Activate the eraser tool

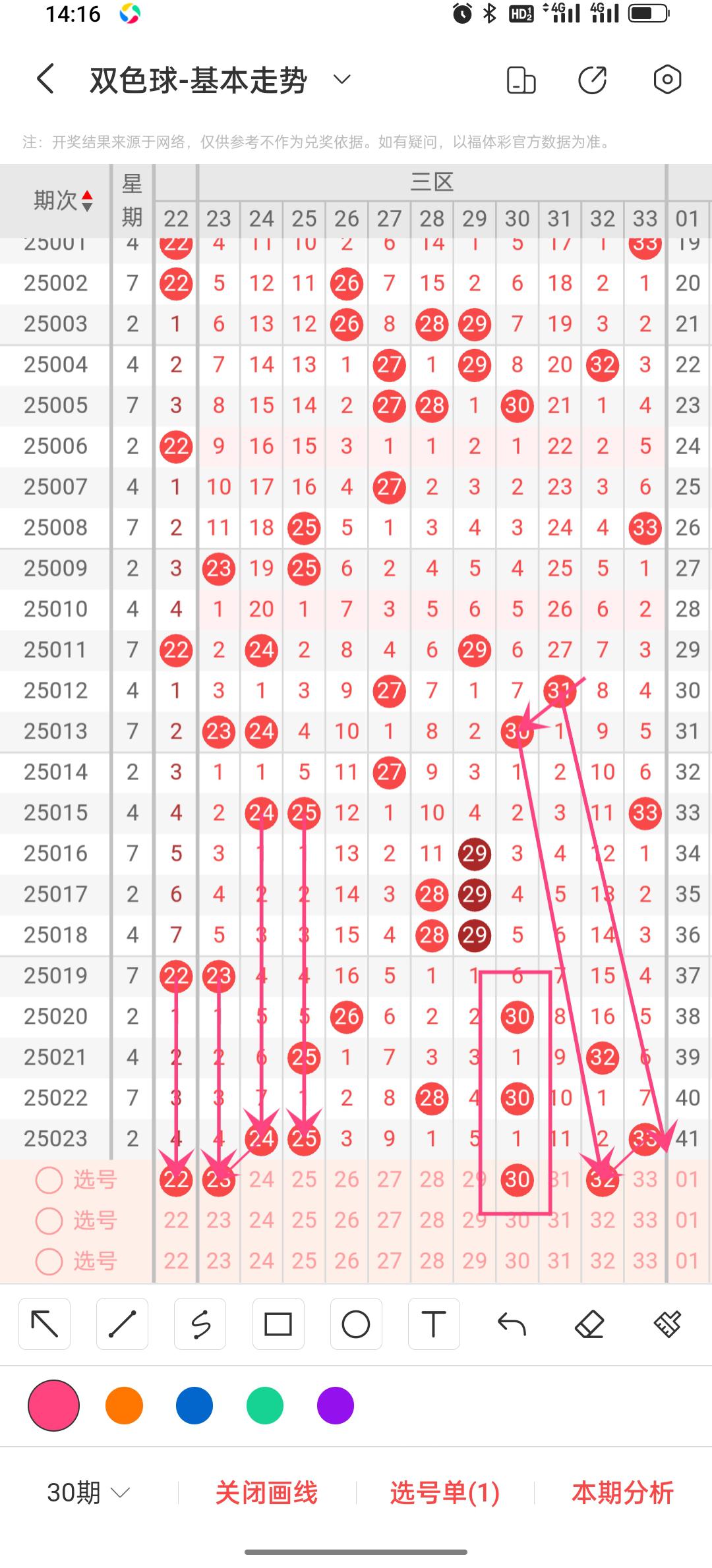pyautogui.click(x=589, y=1324)
